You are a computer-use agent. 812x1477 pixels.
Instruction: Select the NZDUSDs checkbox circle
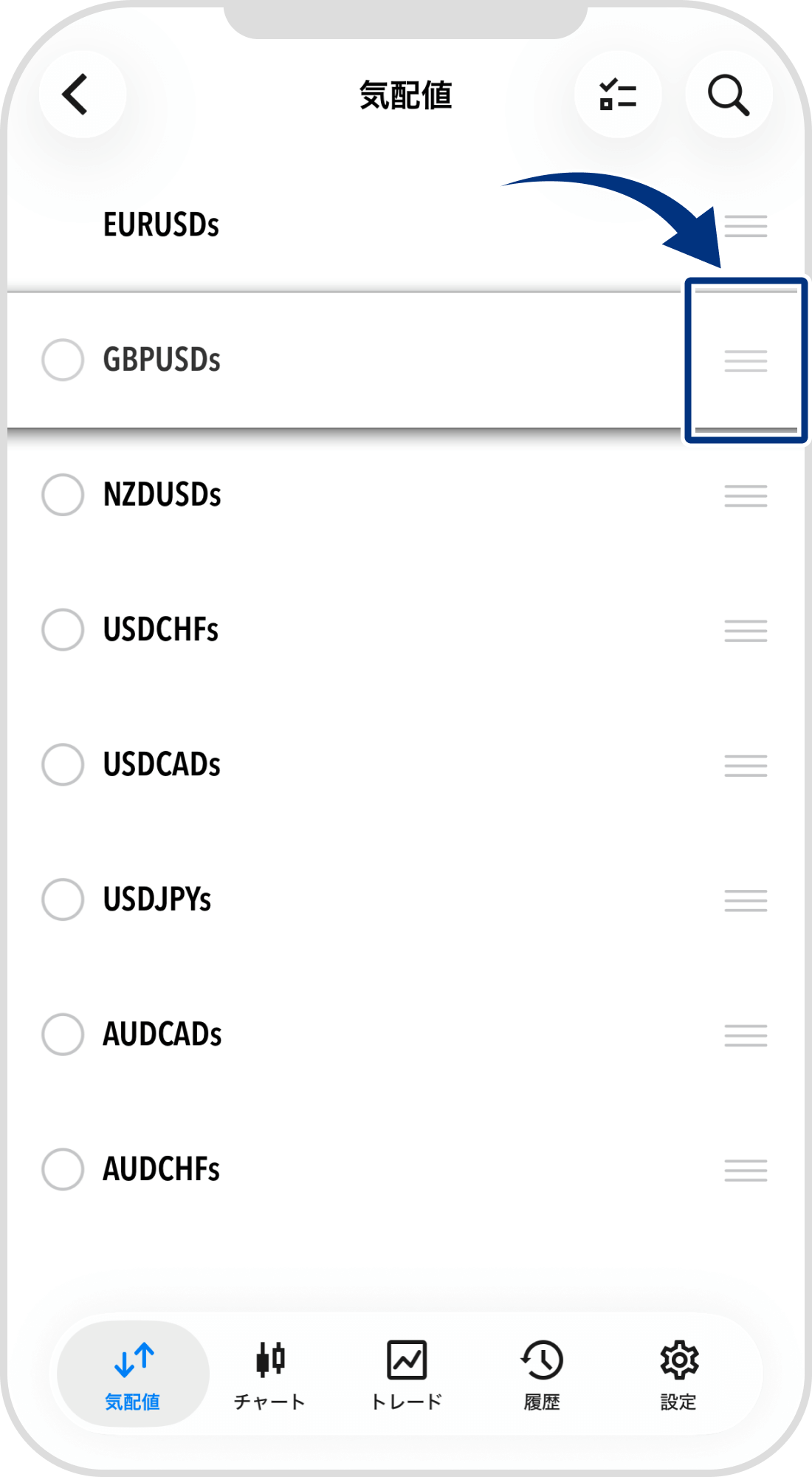click(63, 495)
